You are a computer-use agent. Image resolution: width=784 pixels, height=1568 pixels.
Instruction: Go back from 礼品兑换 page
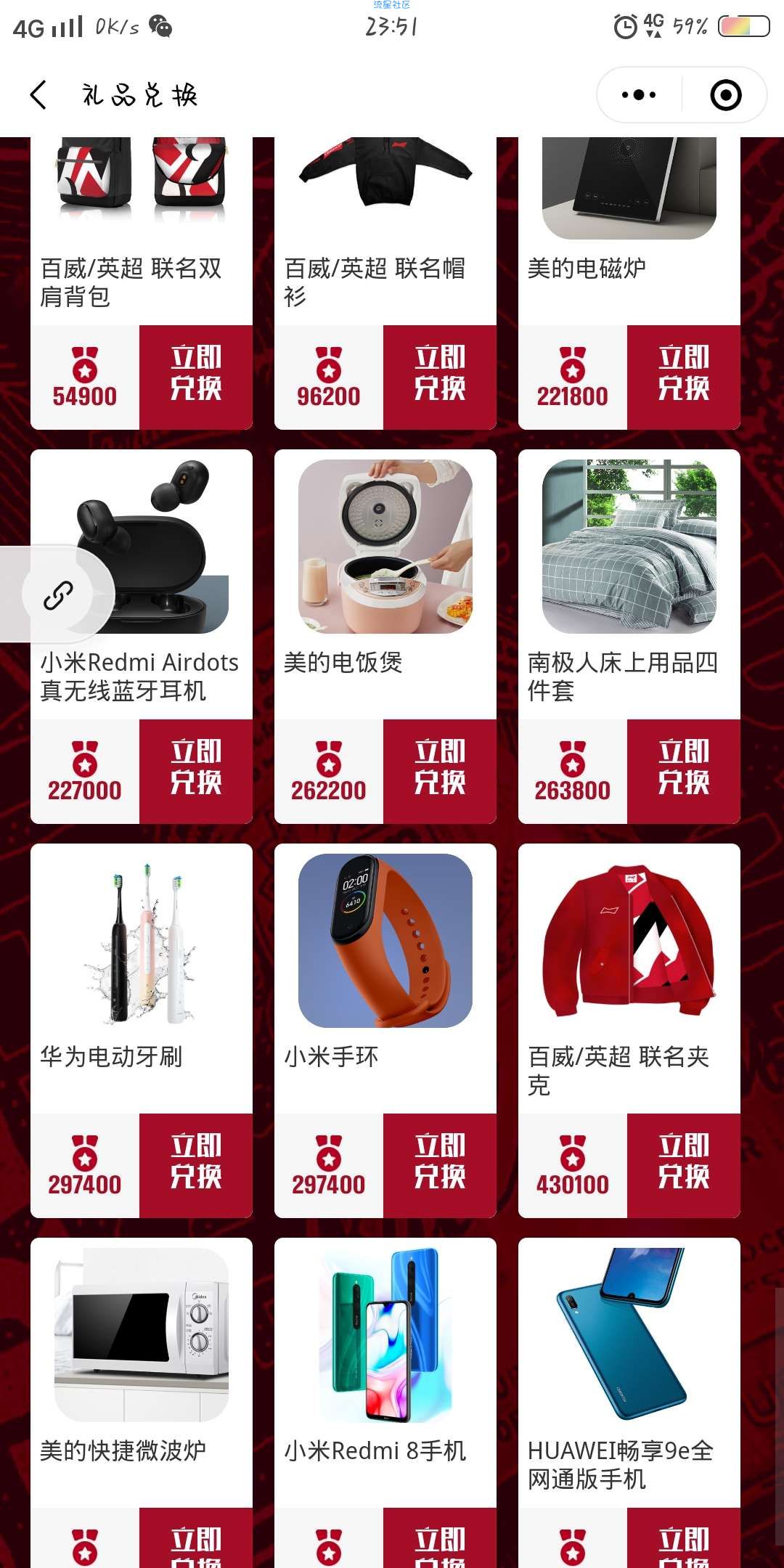pos(39,95)
